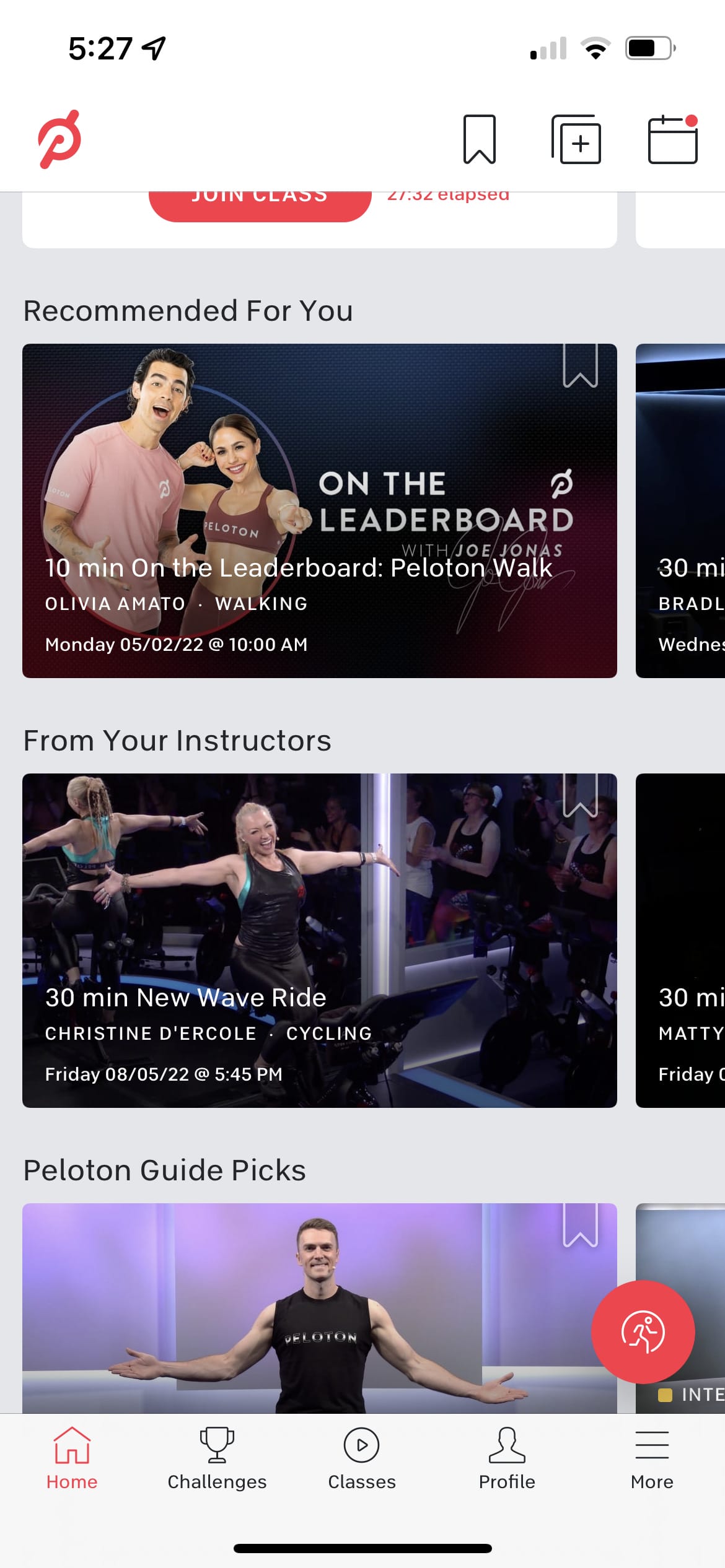Viewport: 725px width, 1568px height.
Task: Switch to the Challenges tab
Action: pyautogui.click(x=217, y=1459)
